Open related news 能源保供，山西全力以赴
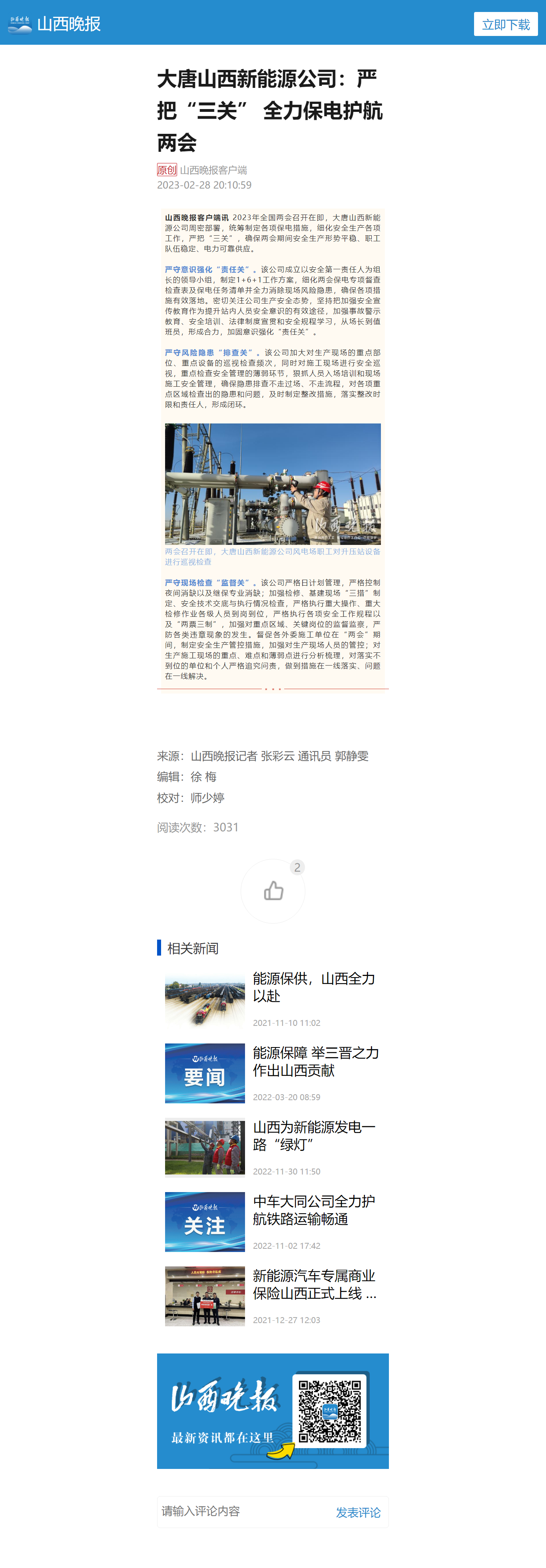The height and width of the screenshot is (1568, 546). [x=314, y=987]
